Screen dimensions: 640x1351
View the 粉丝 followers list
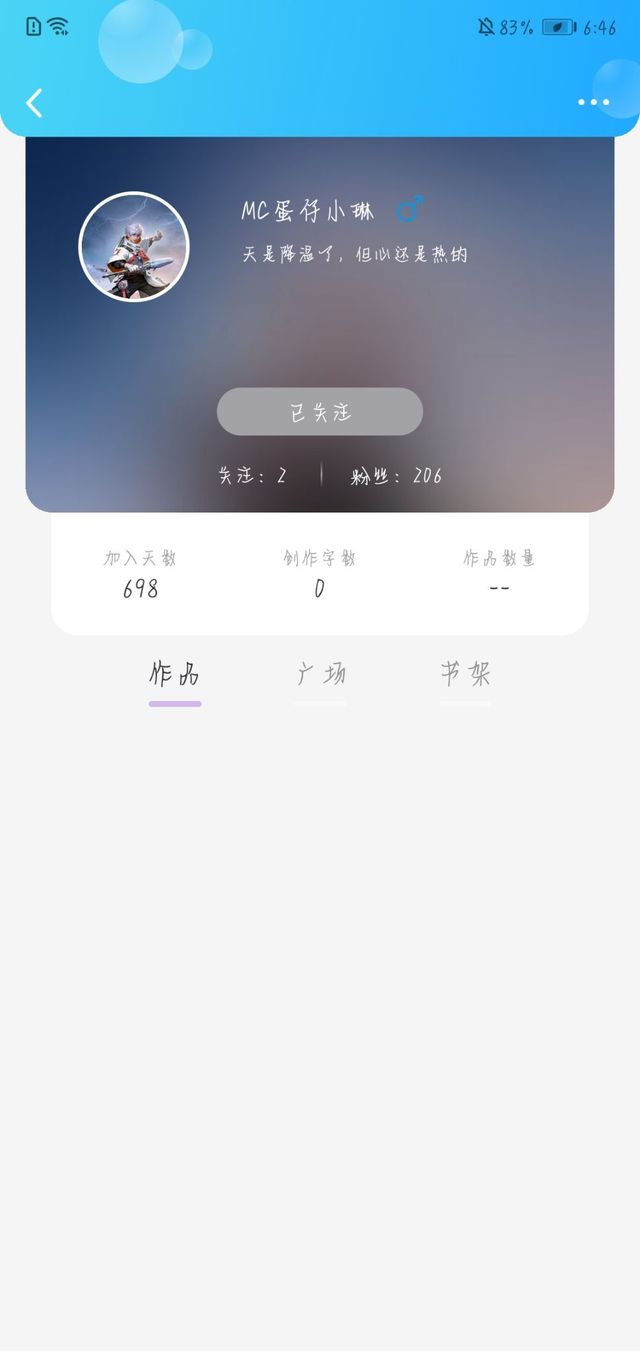396,476
